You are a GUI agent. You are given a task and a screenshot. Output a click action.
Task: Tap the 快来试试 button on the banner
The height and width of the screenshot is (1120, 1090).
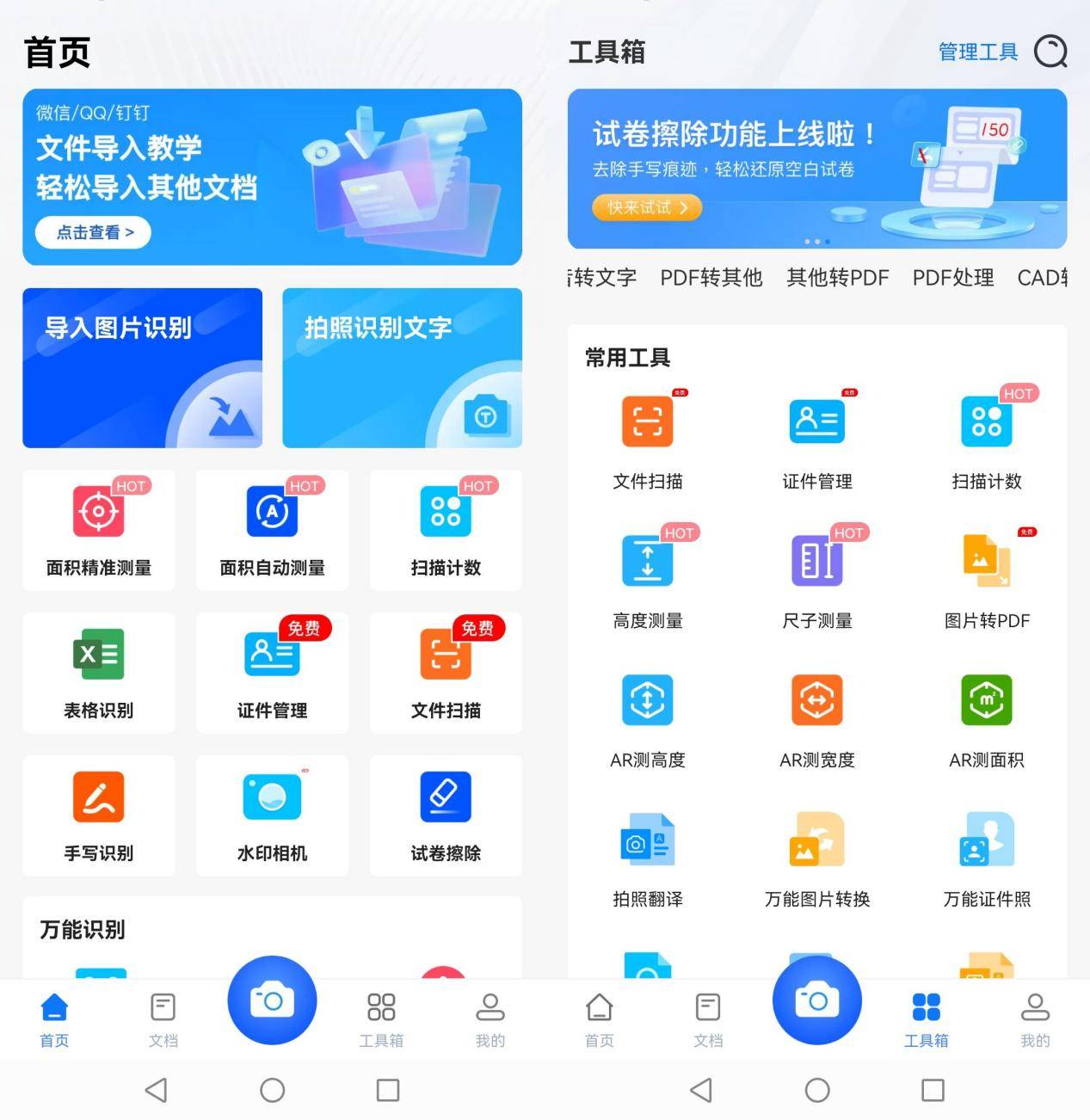(x=647, y=207)
